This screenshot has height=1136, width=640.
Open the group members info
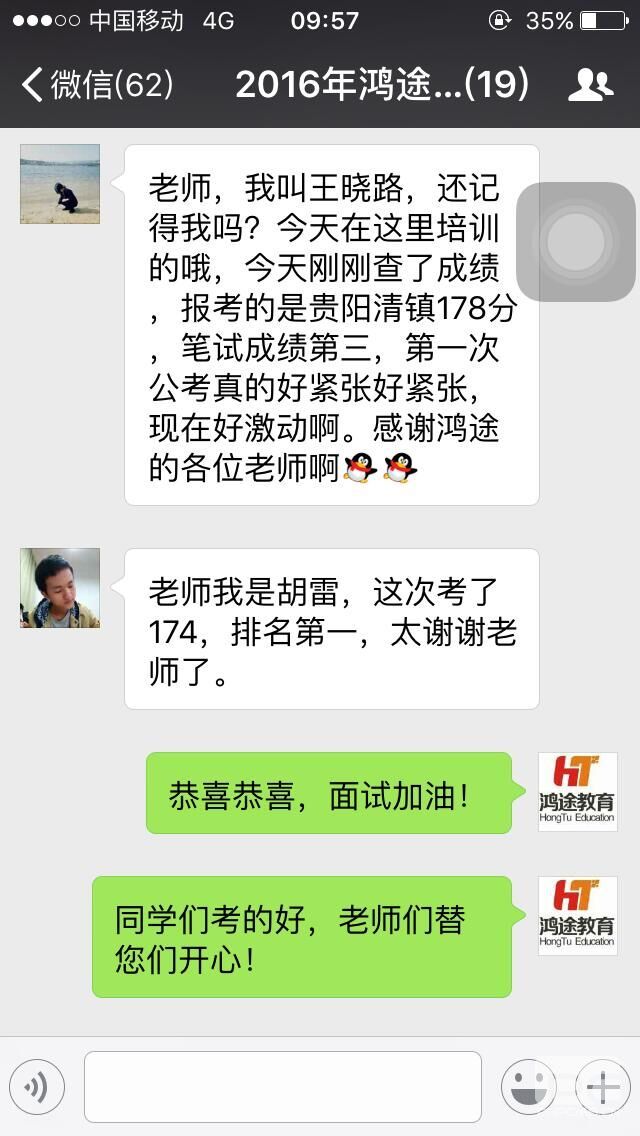pos(590,85)
